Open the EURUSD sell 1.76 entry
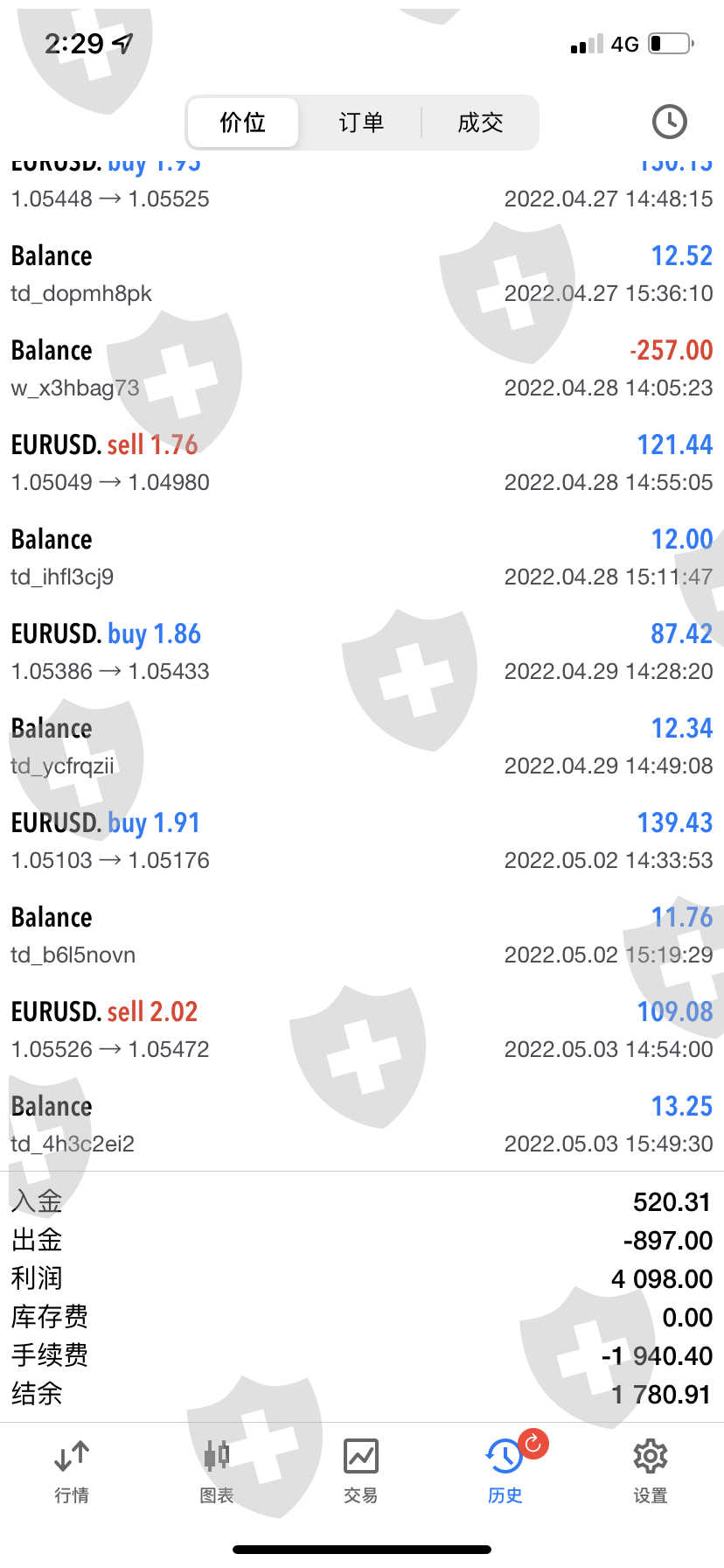The image size is (724, 1568). pos(361,462)
